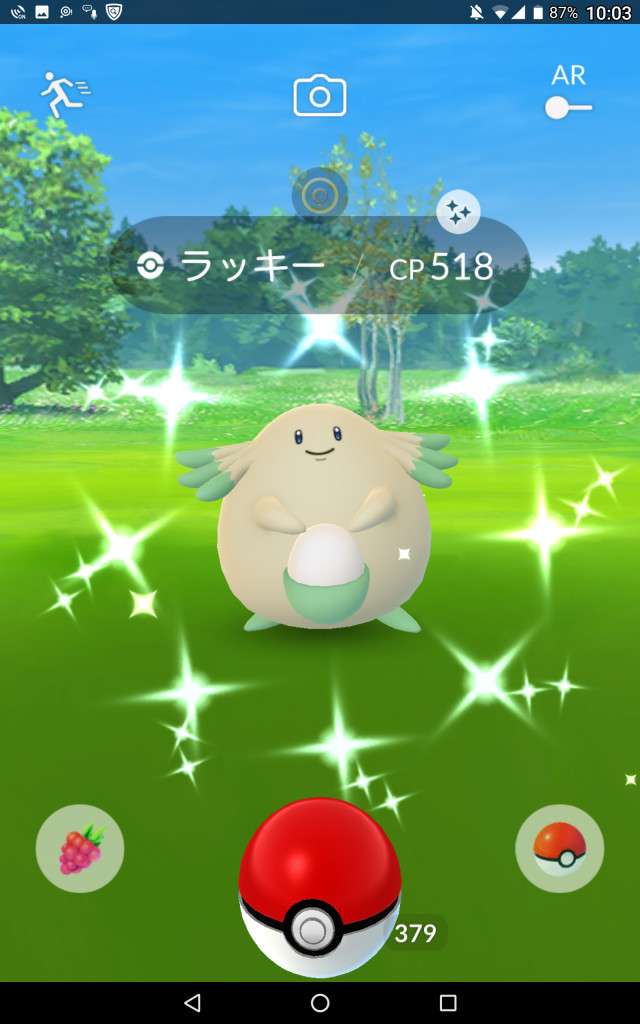Tap the shiny sparkle icon
The height and width of the screenshot is (1024, 640).
458,211
